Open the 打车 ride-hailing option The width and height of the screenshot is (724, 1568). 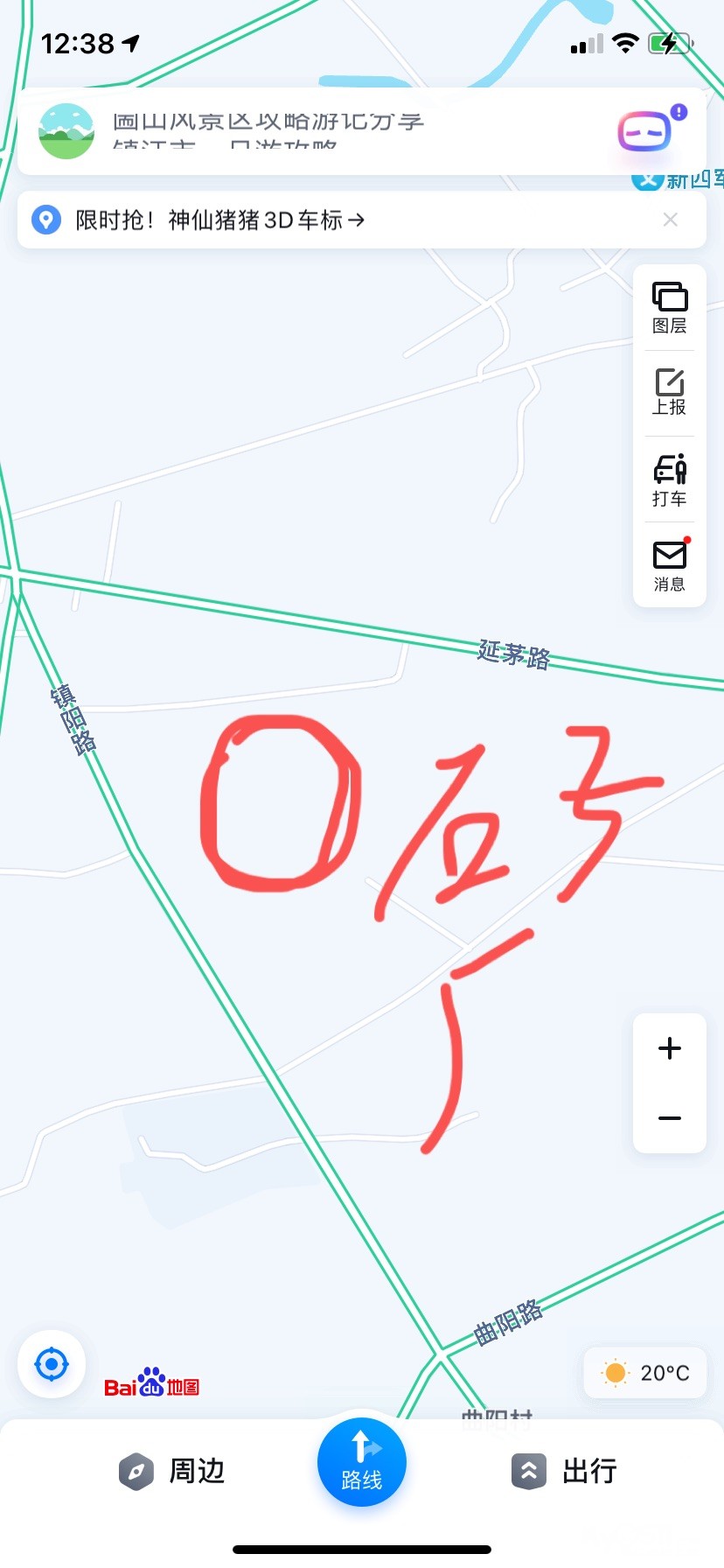tap(669, 480)
